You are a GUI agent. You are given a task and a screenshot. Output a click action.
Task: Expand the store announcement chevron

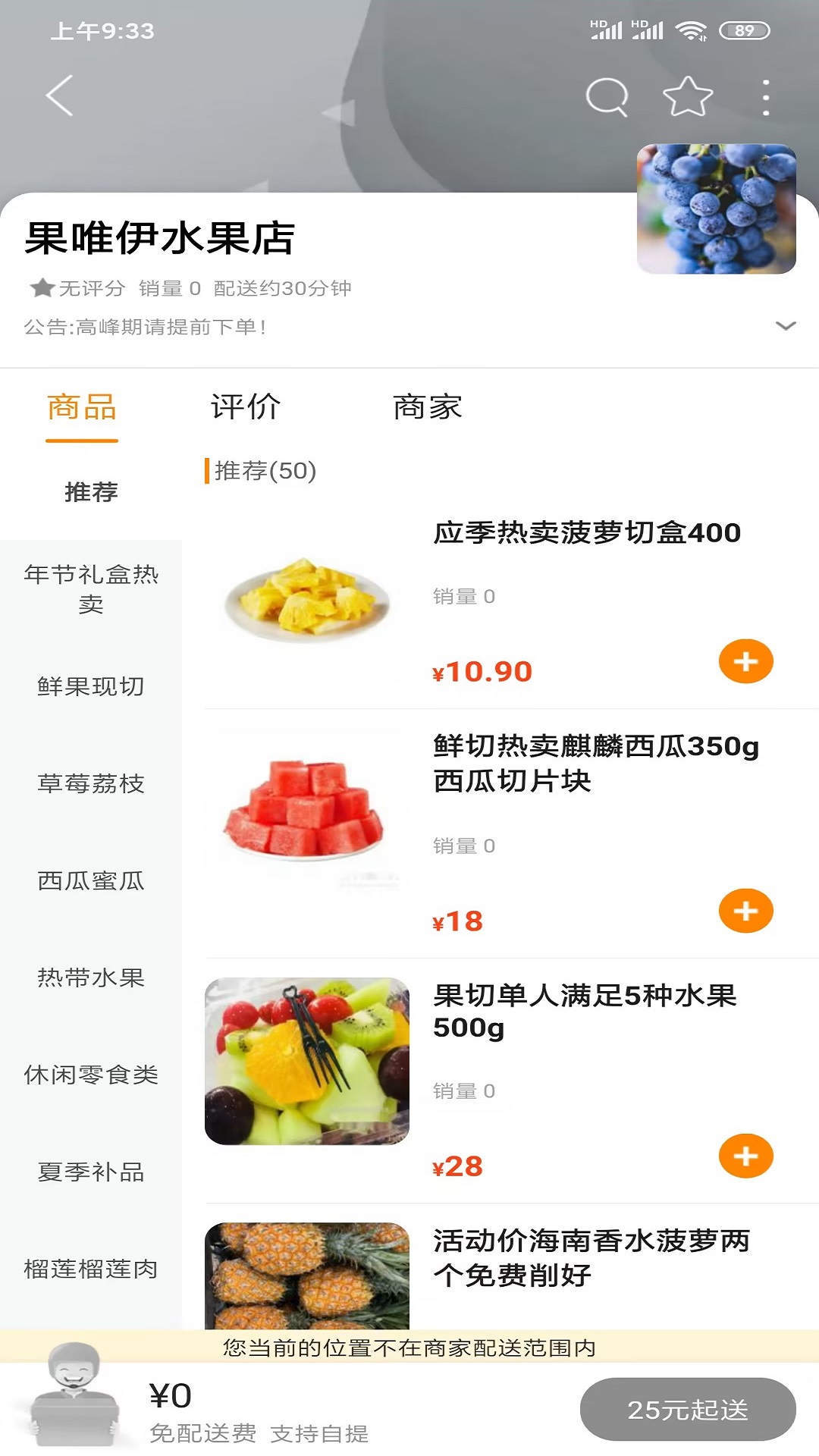pos(783,326)
